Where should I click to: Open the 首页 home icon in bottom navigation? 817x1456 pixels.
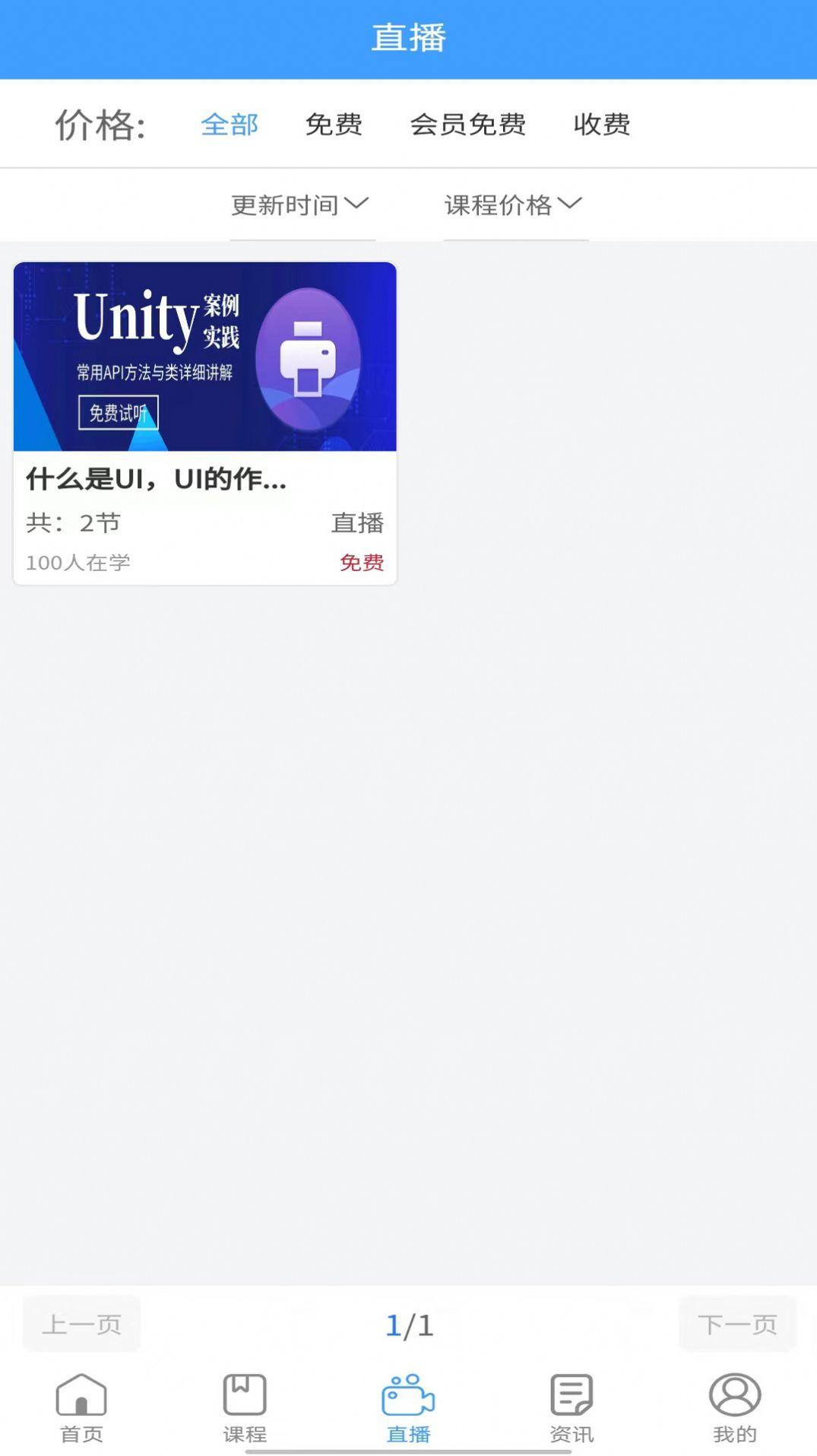click(x=81, y=1407)
